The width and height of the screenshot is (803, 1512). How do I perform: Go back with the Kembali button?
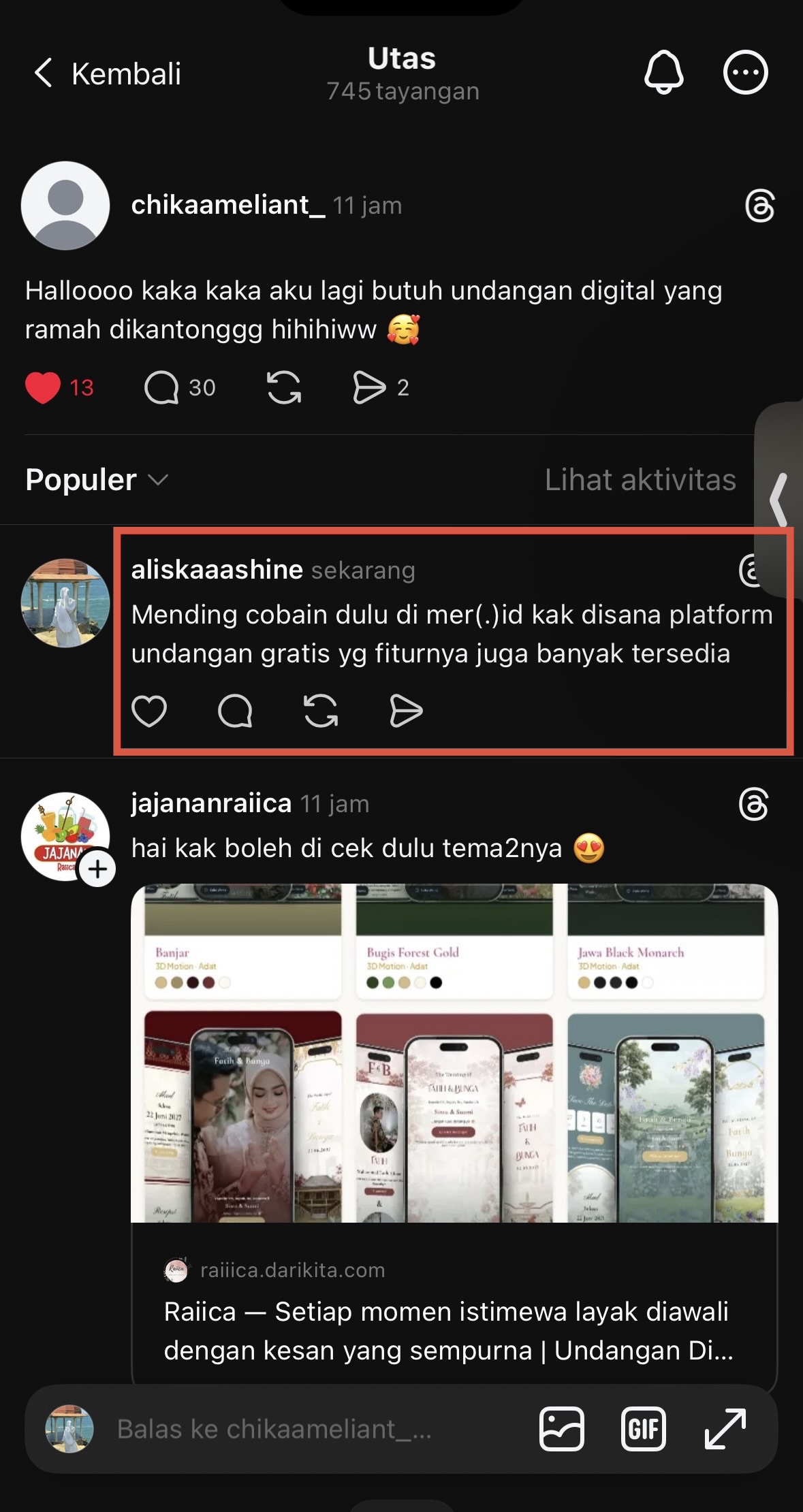click(x=108, y=74)
